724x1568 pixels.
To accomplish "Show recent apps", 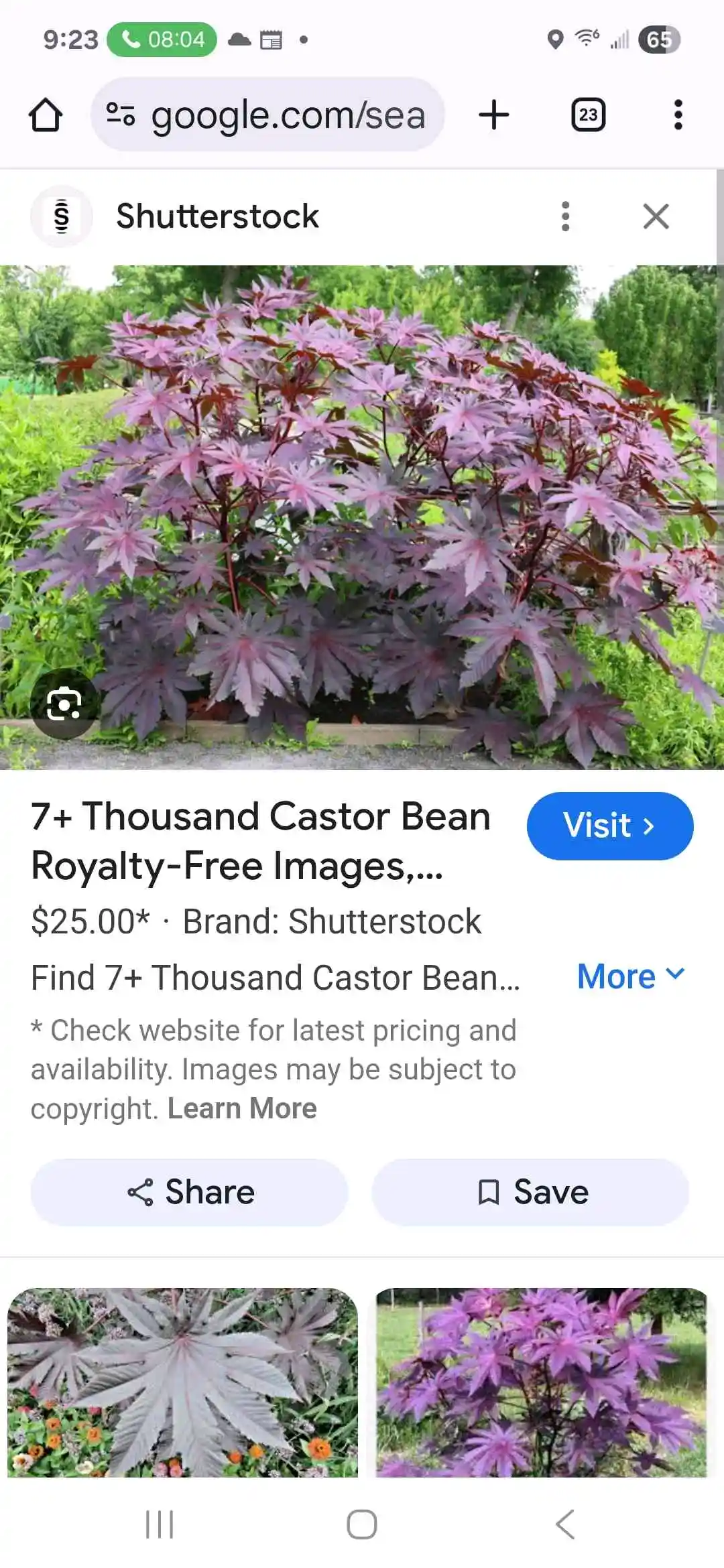I will point(160,1524).
